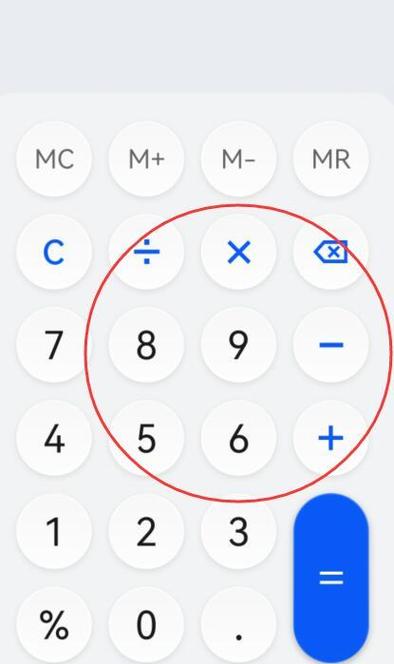394x664 pixels.
Task: Enter the digit 8
Action: pyautogui.click(x=146, y=345)
